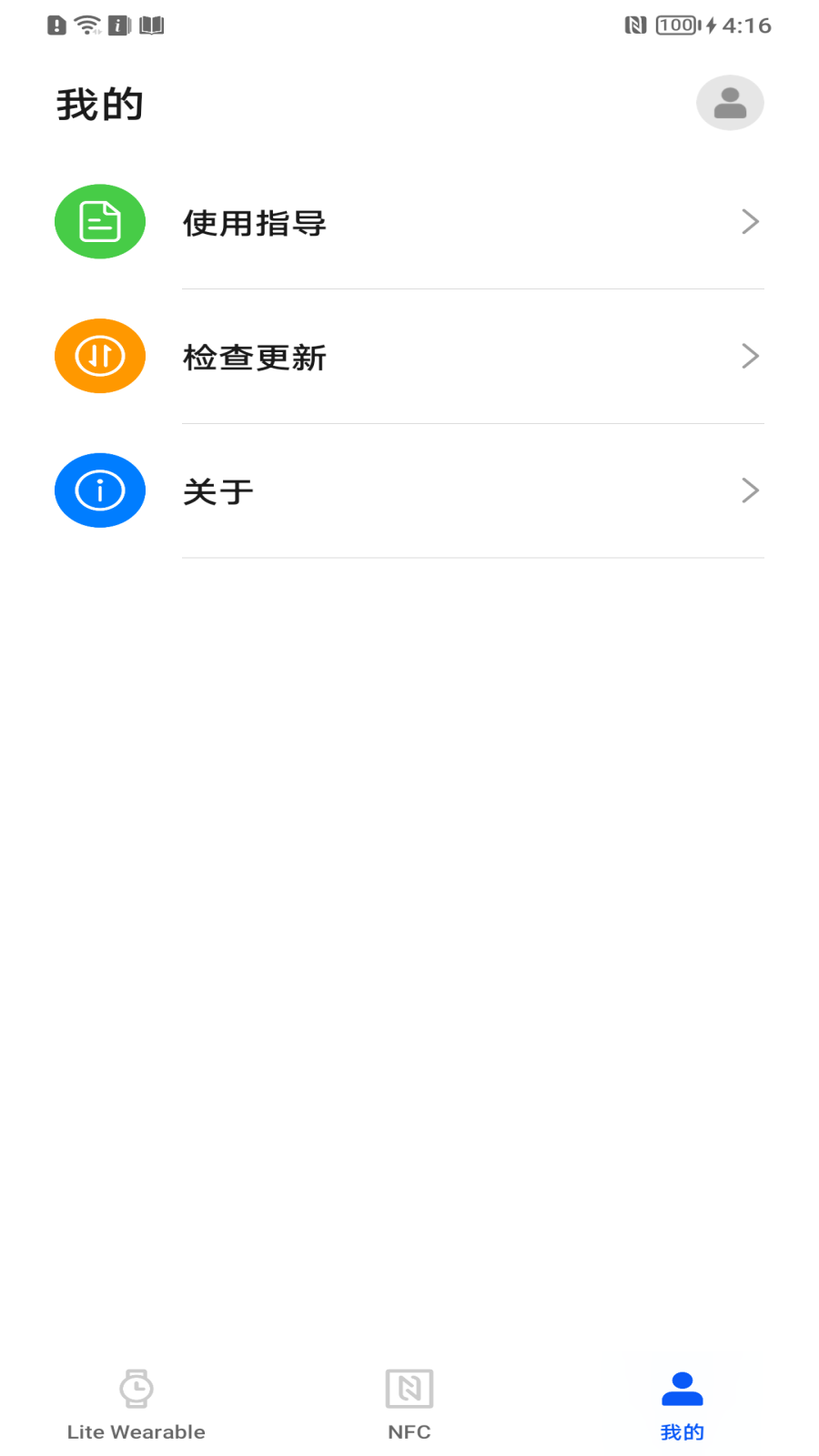The height and width of the screenshot is (1456, 819).
Task: Open the green 使用指导 document icon
Action: click(100, 221)
